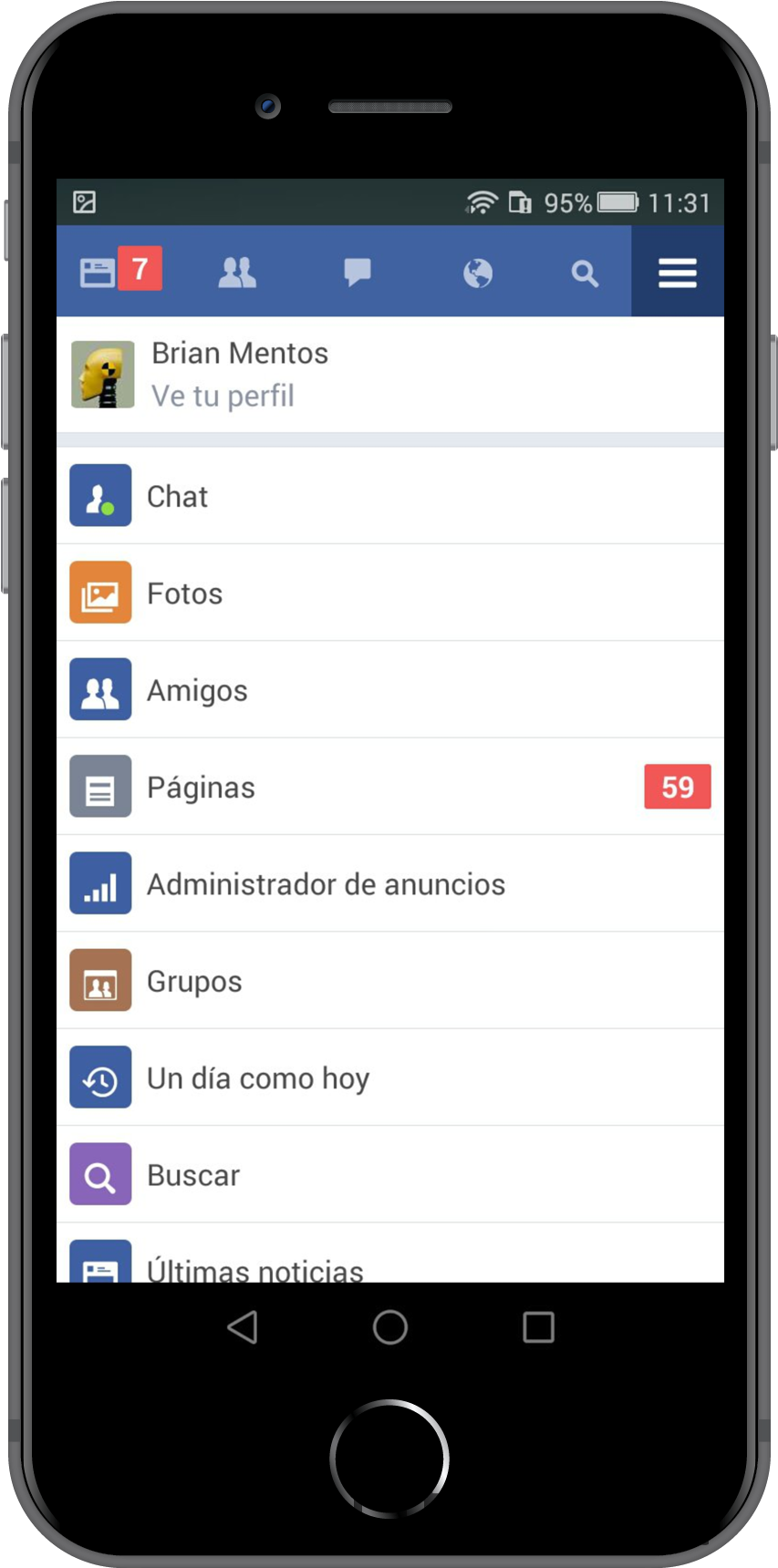778x1568 pixels.
Task: Select the Buscar row
Action: pyautogui.click(x=390, y=1175)
